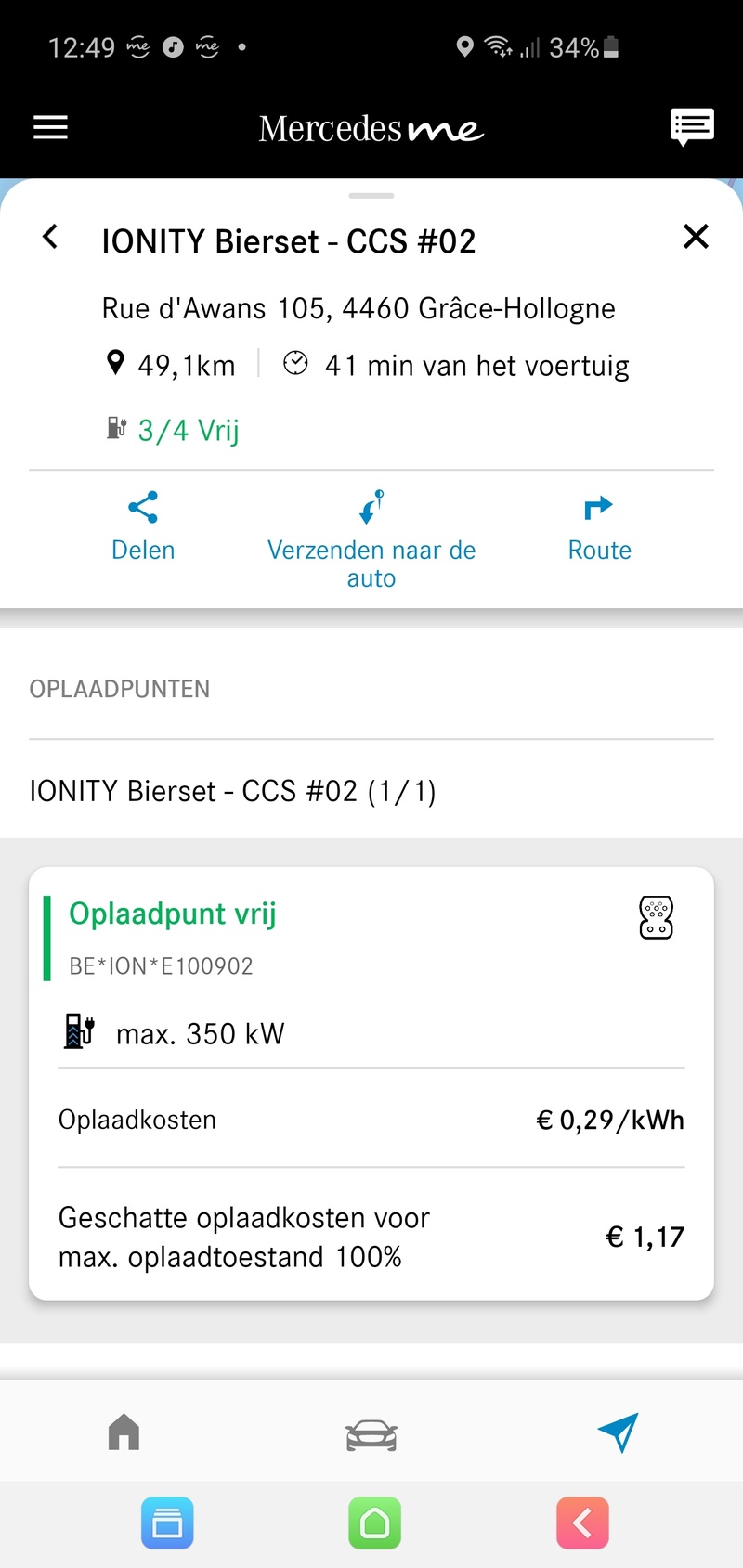
Task: Open the messages inbox icon
Action: (692, 126)
